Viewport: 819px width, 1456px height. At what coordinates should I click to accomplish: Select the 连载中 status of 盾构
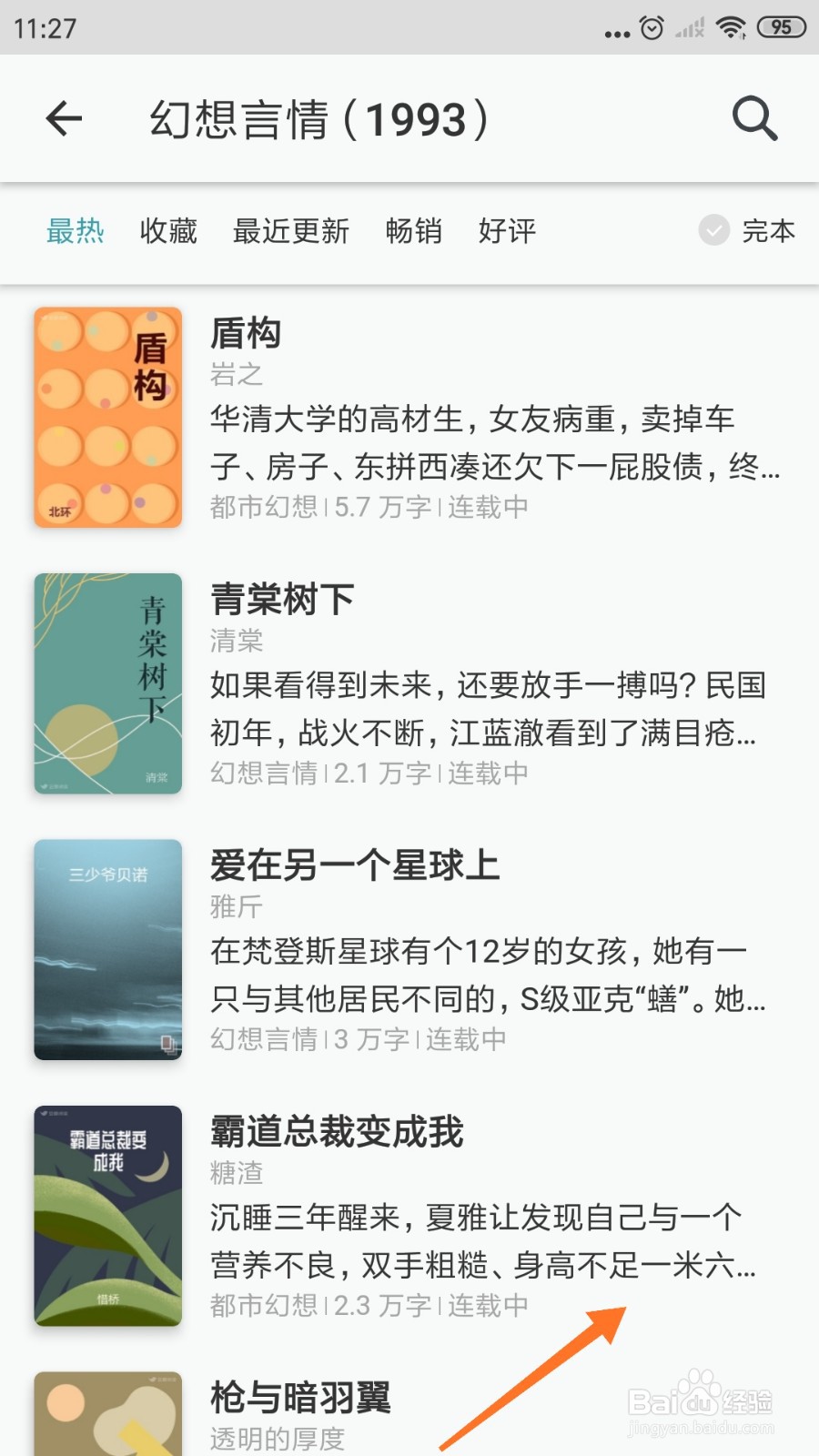click(x=487, y=508)
